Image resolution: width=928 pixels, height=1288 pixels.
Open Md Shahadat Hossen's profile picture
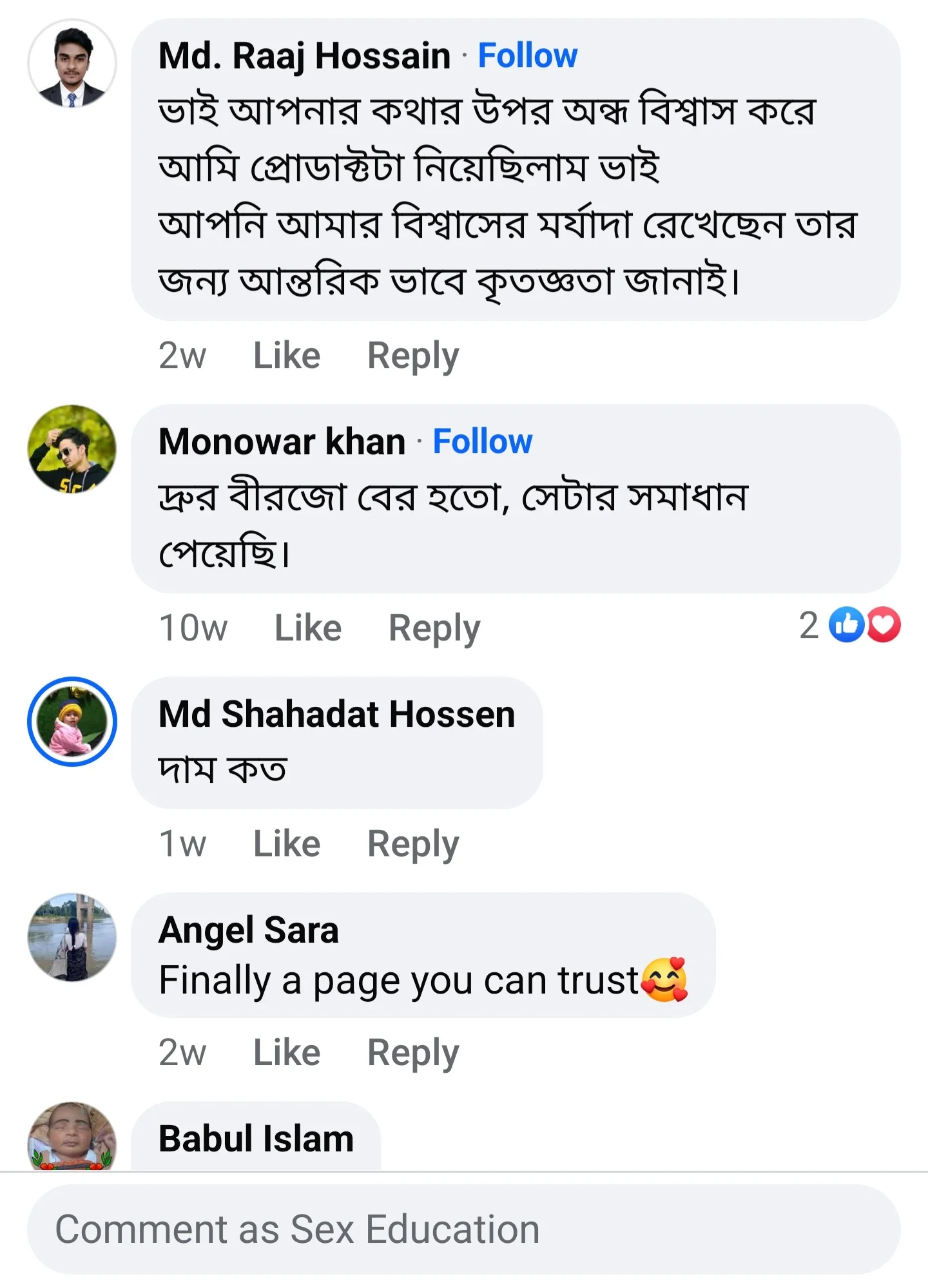point(72,722)
